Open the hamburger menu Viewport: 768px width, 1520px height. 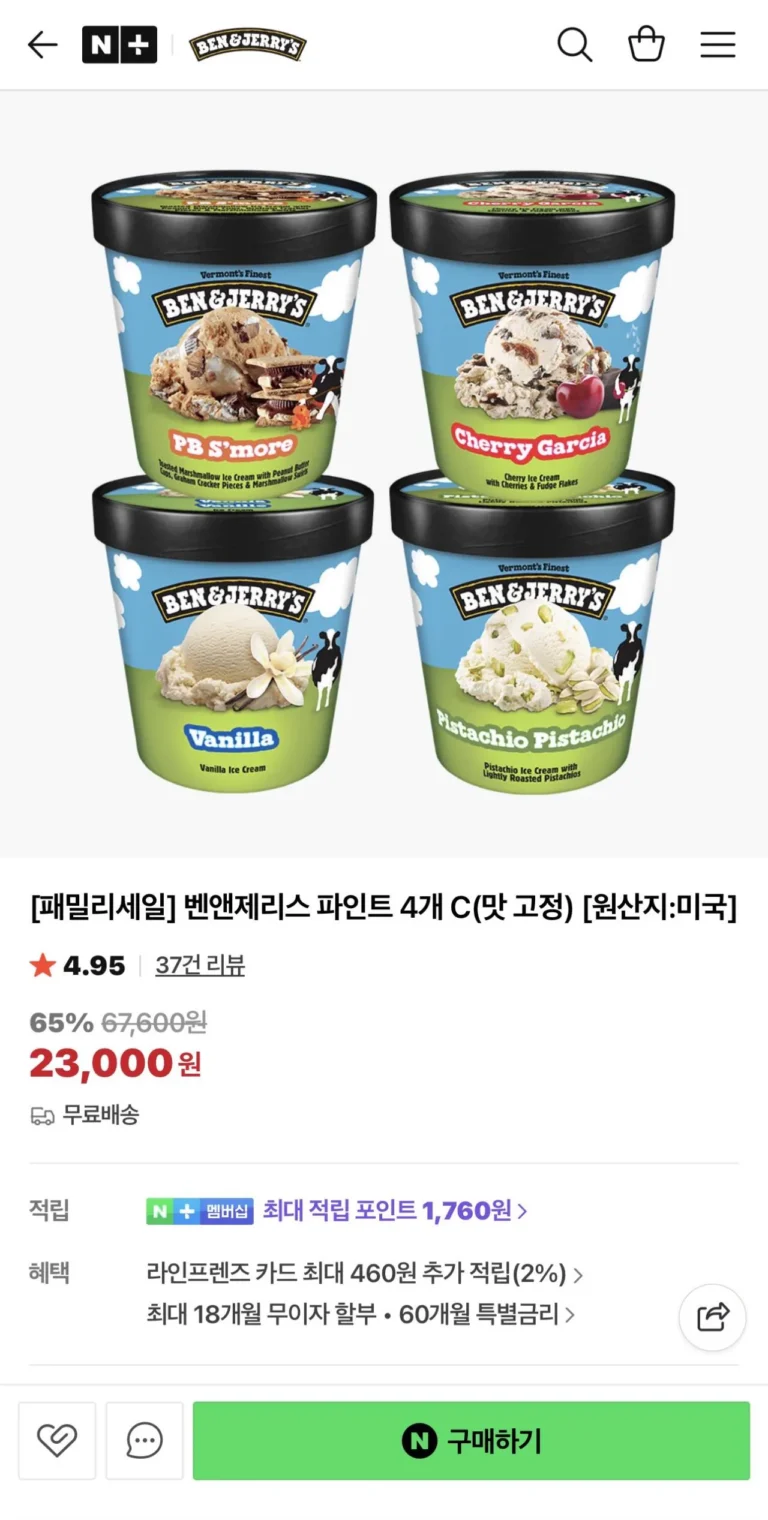(717, 45)
